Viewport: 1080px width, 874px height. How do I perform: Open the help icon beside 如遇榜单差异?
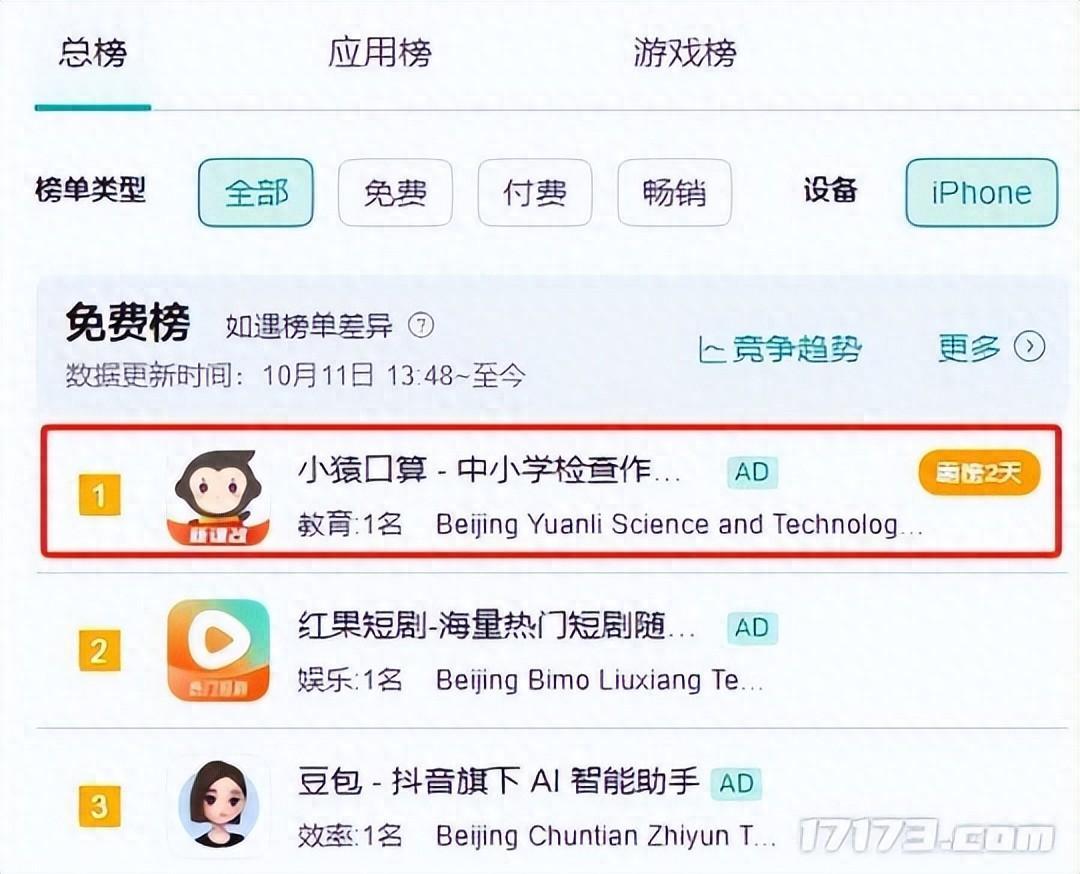point(423,325)
